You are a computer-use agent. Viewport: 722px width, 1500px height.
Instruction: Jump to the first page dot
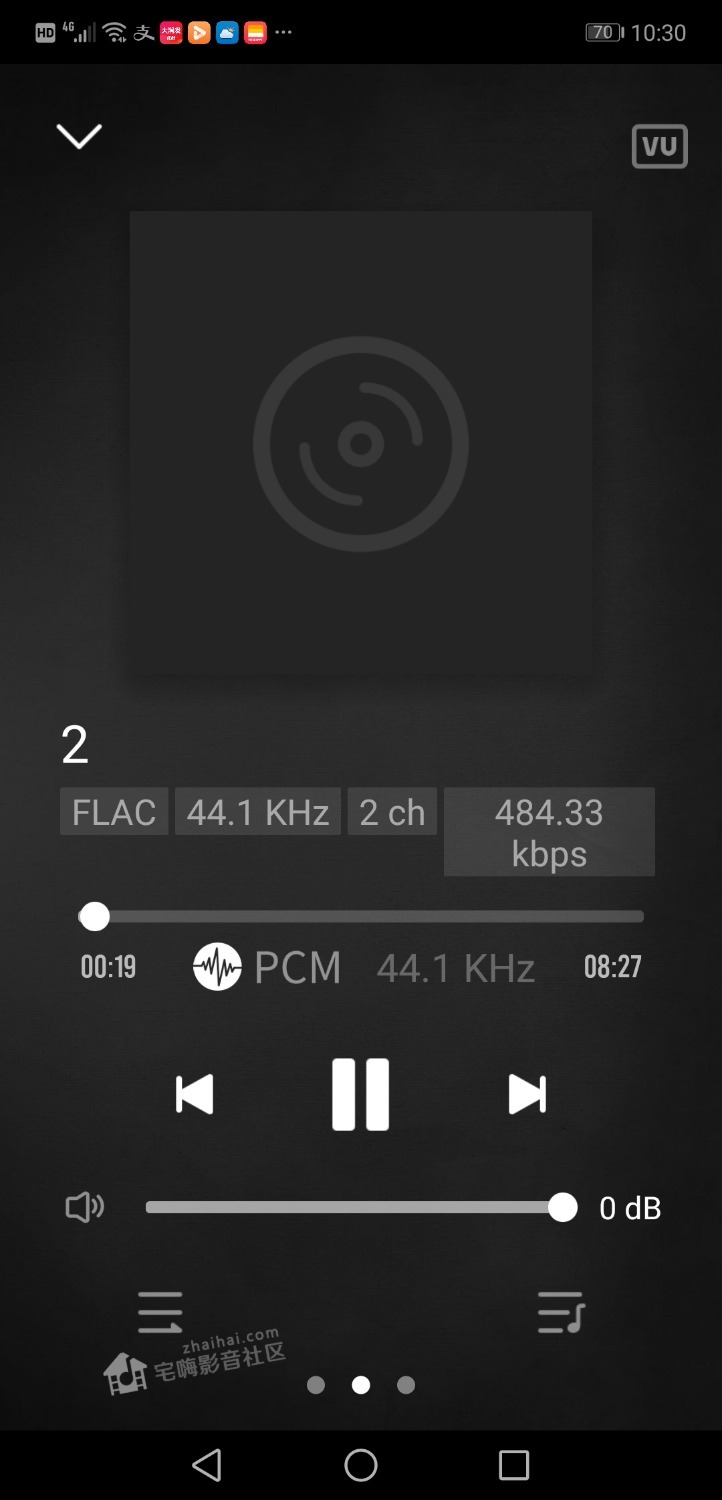(x=316, y=1385)
